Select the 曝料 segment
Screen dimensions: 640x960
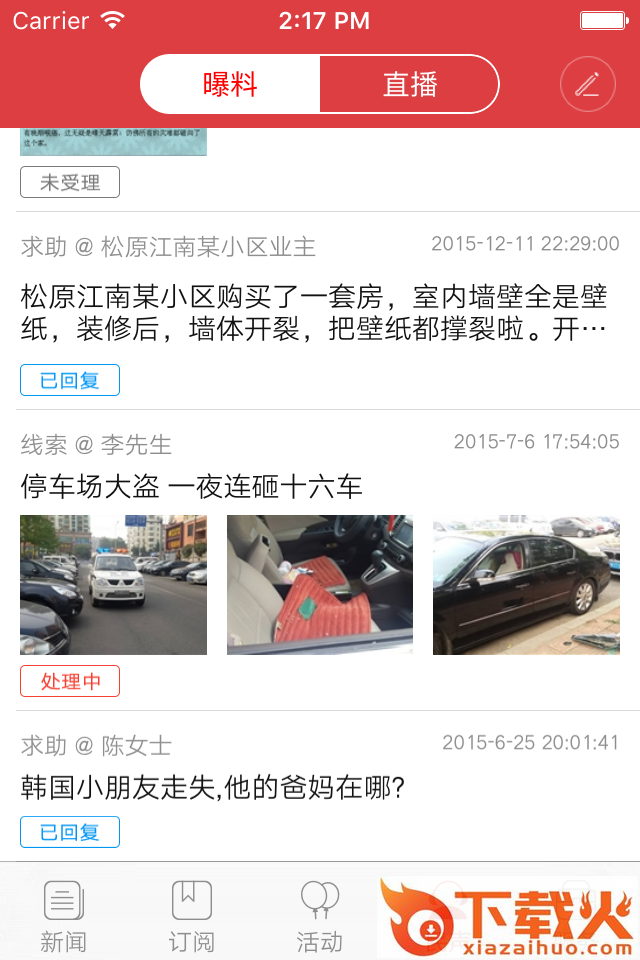pos(230,84)
